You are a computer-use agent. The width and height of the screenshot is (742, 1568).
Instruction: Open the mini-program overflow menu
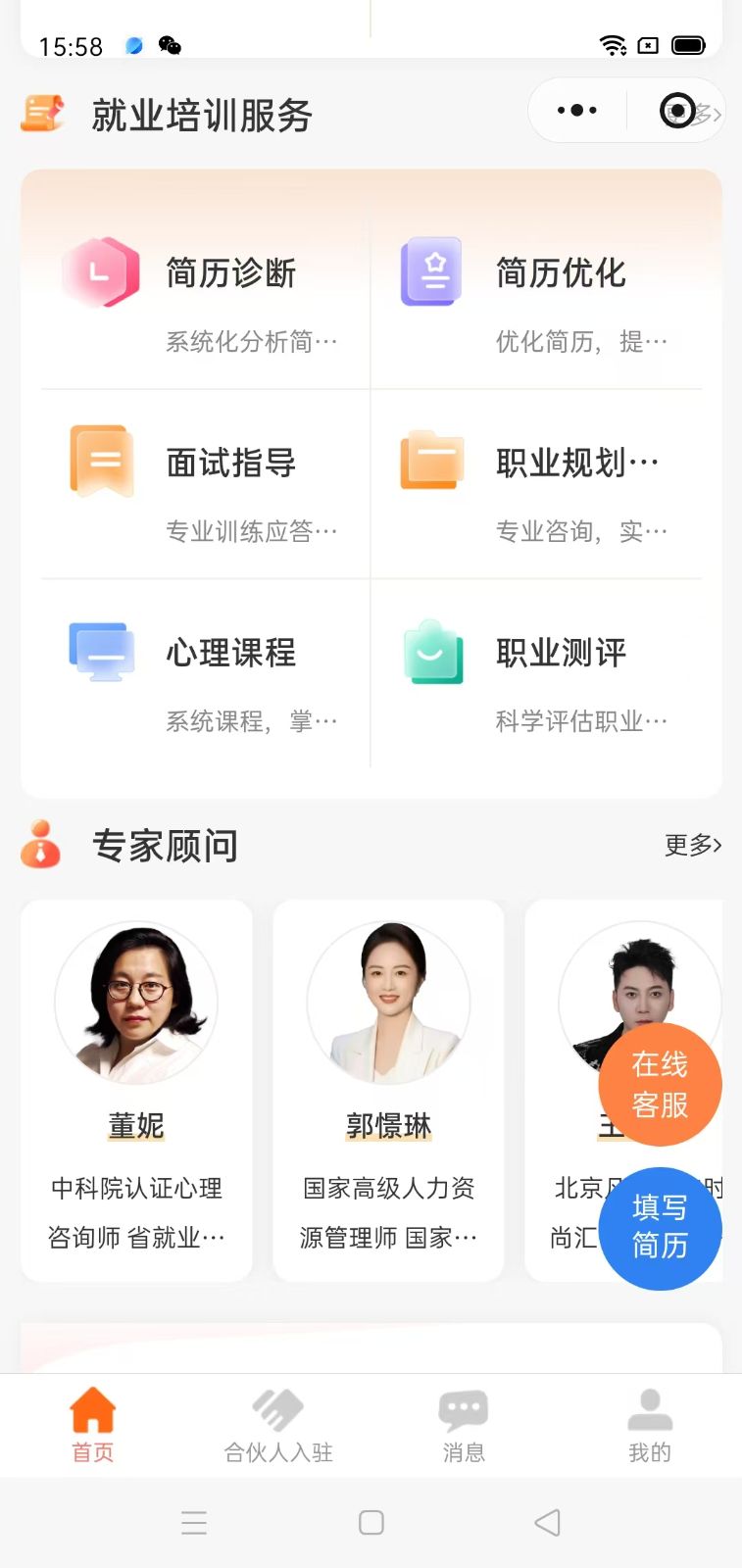point(577,111)
